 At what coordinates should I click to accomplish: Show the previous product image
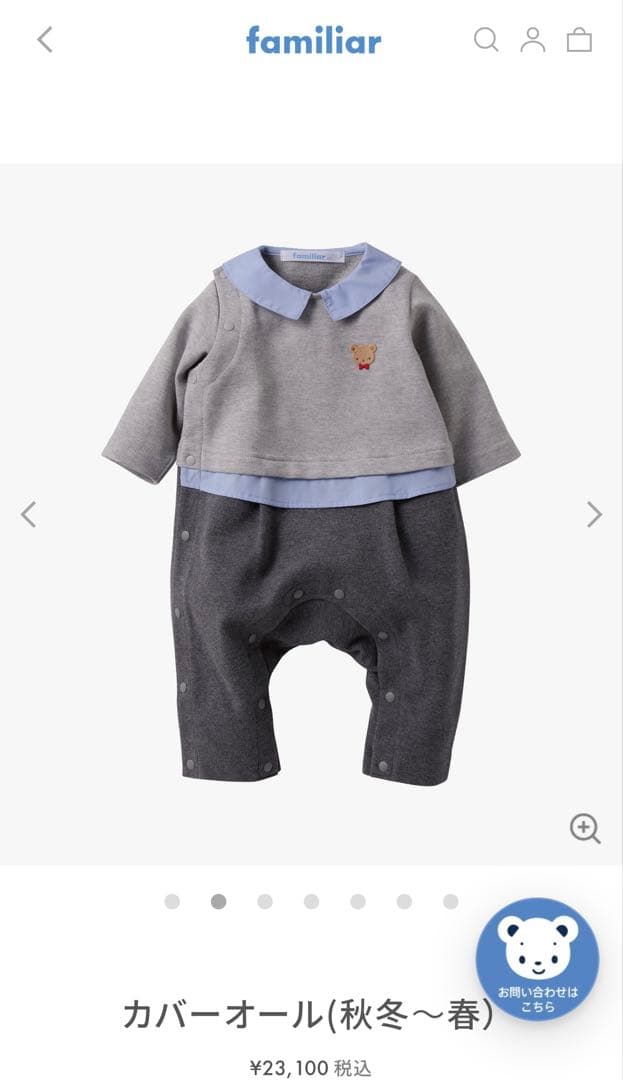[x=29, y=514]
